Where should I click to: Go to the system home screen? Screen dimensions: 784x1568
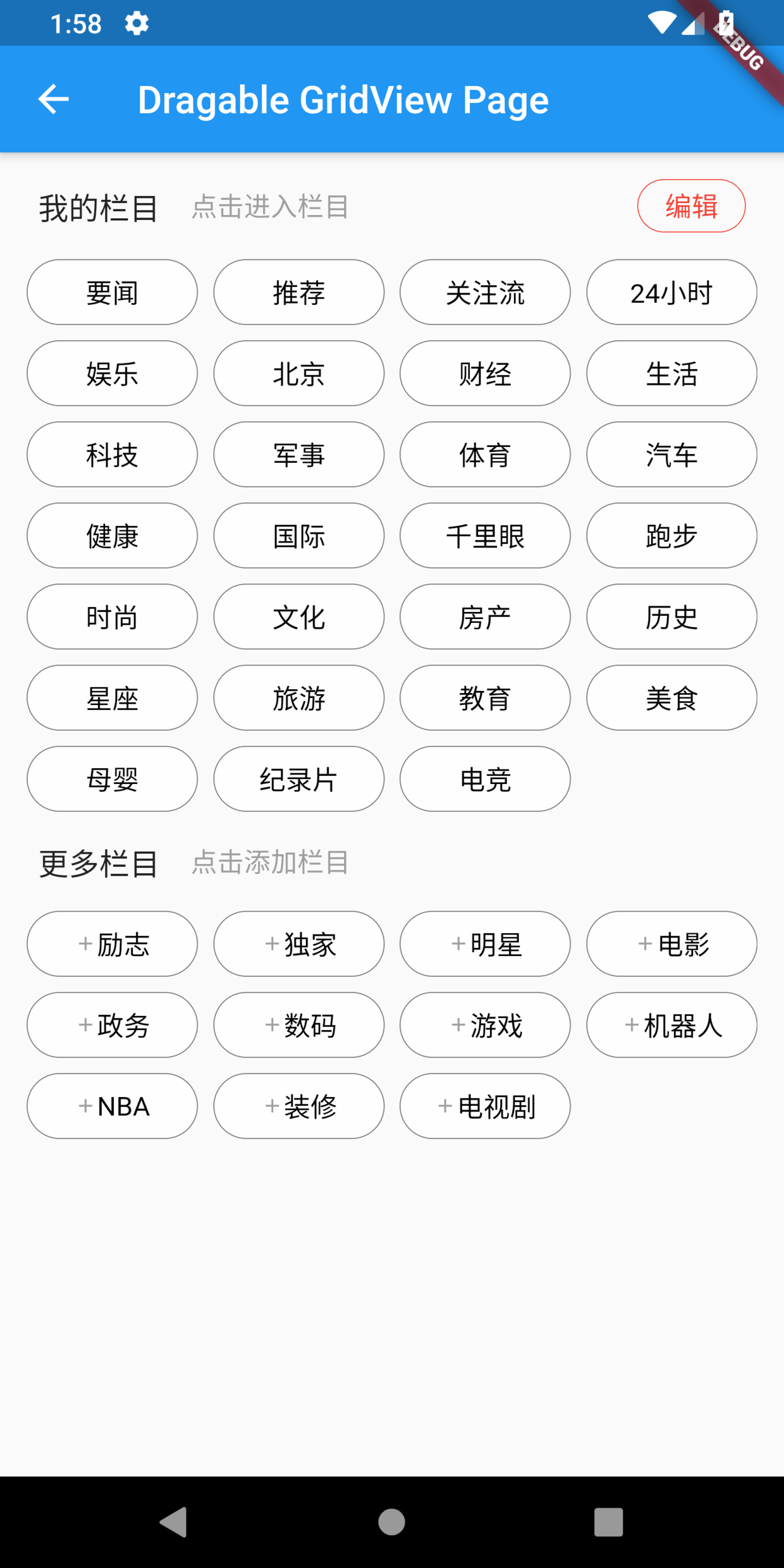pyautogui.click(x=391, y=1522)
